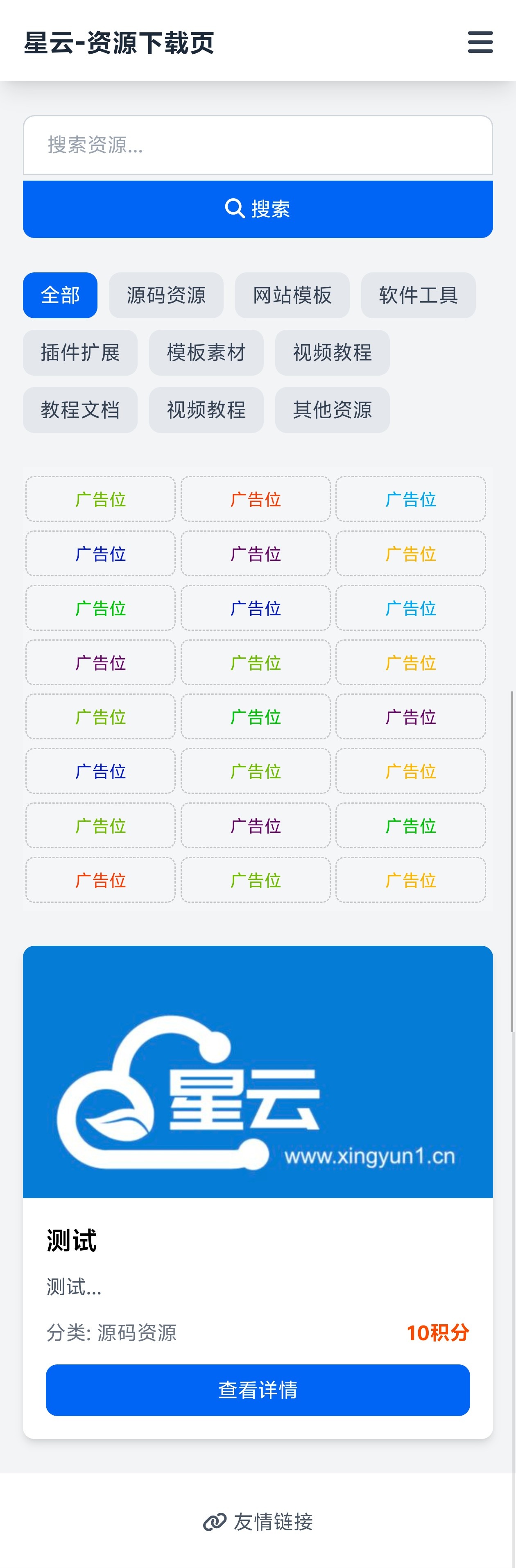
Task: Filter by 模板素材 category
Action: click(x=206, y=352)
